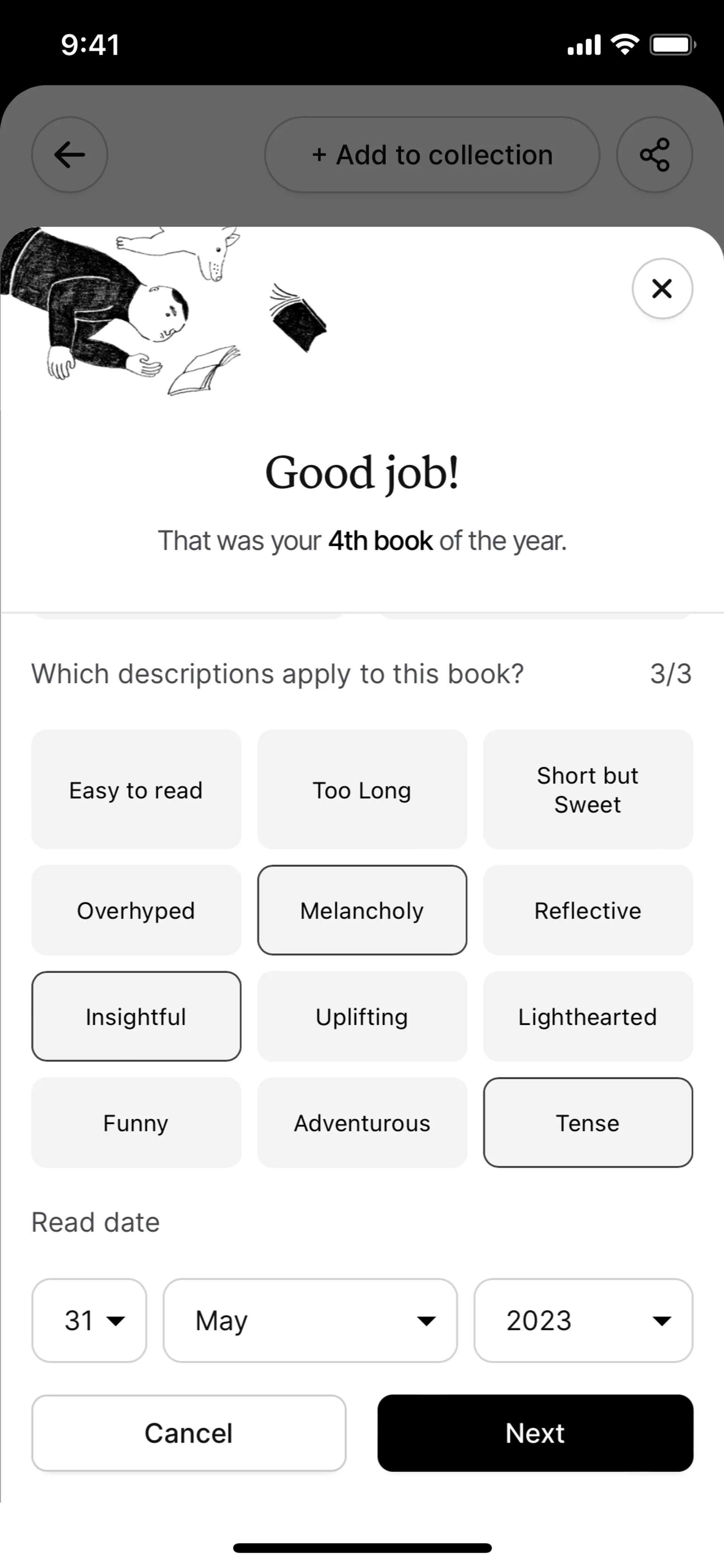Mark the book as Overhyped

(136, 910)
